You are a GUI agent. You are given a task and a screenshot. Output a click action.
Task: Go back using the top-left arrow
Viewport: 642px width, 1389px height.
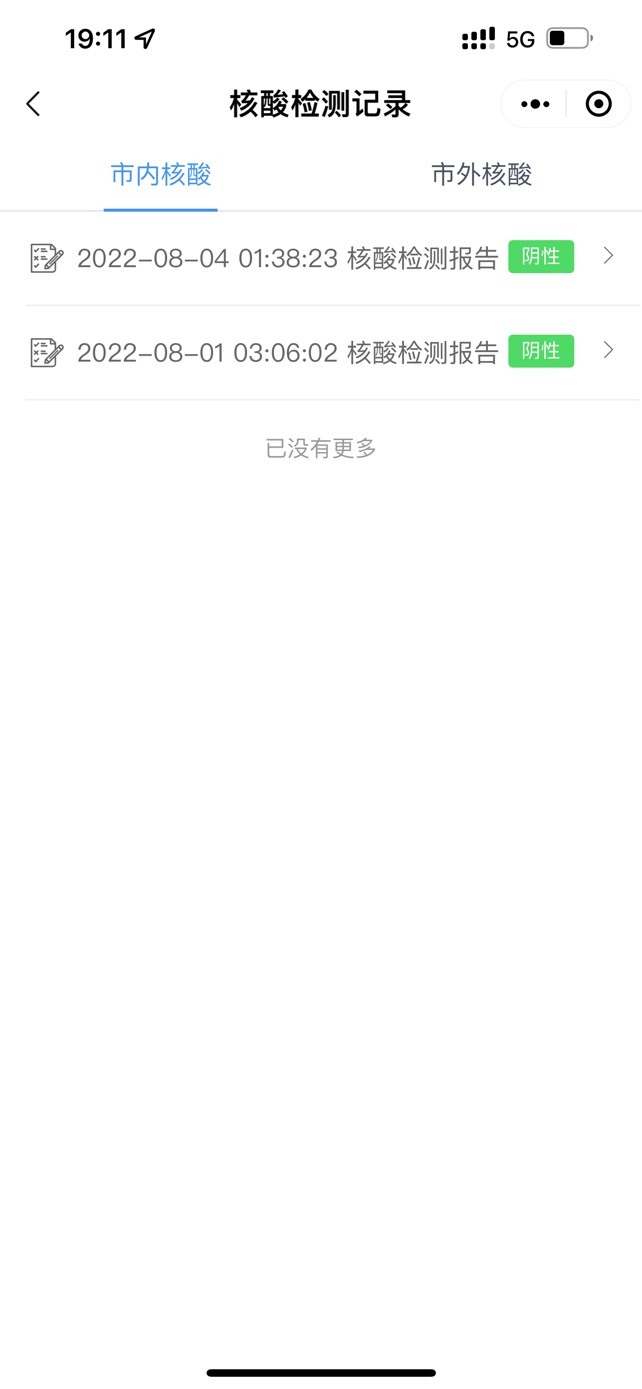pyautogui.click(x=33, y=104)
